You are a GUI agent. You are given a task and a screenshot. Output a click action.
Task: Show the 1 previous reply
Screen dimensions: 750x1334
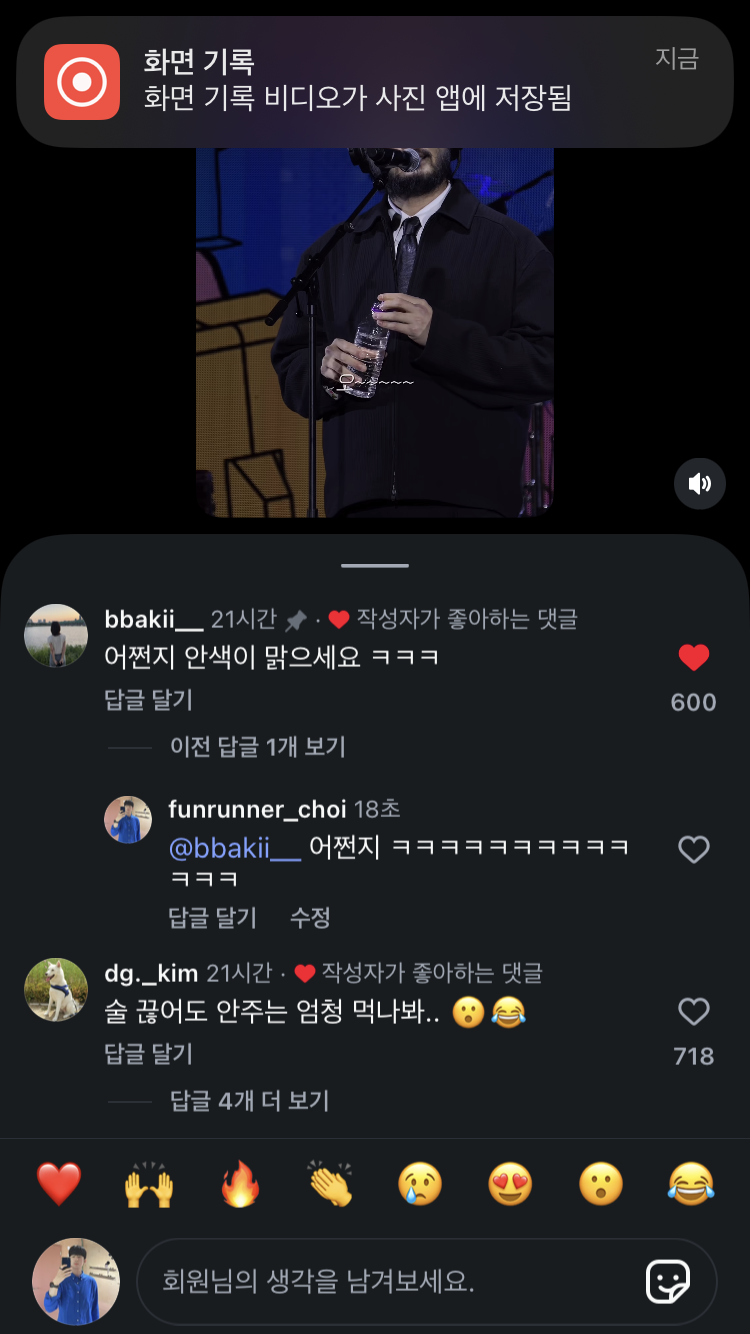(x=257, y=747)
